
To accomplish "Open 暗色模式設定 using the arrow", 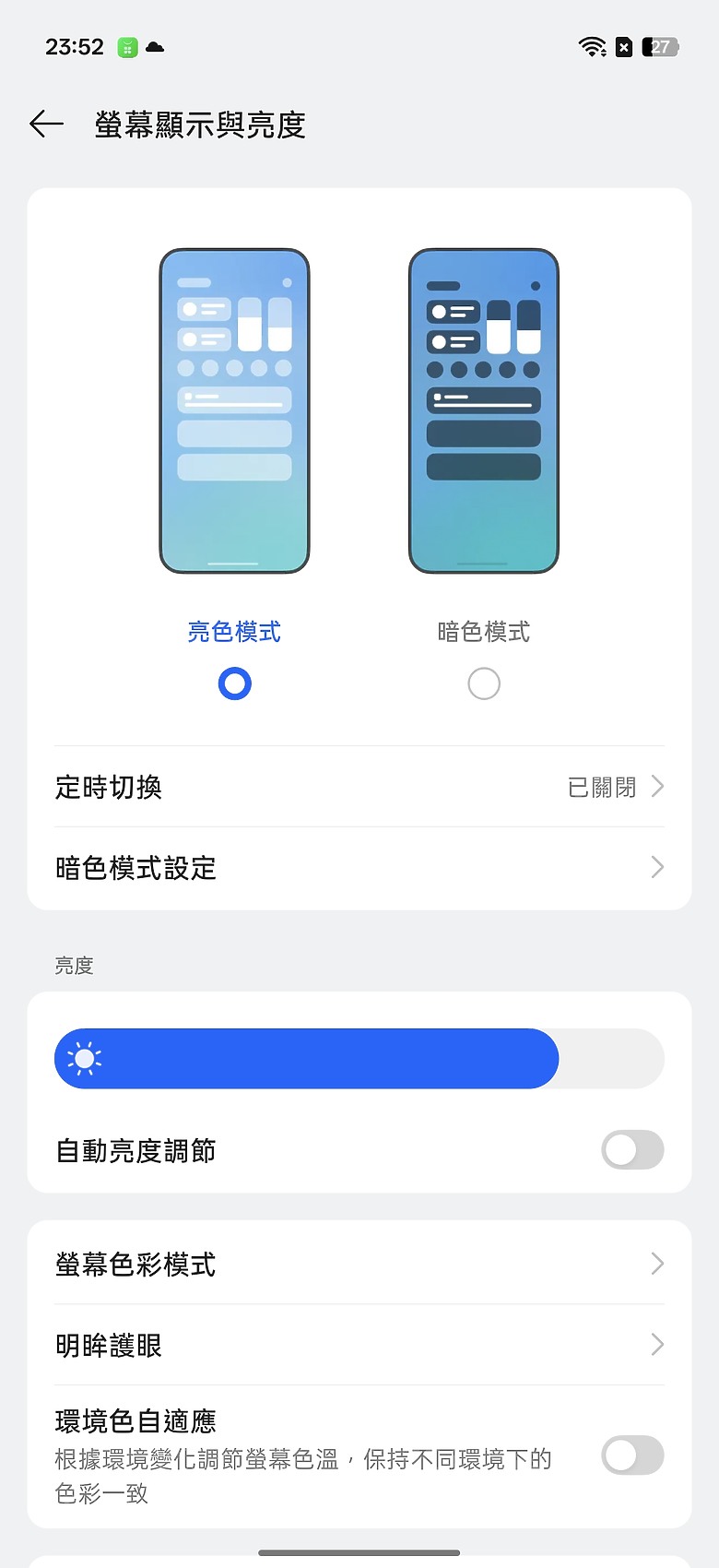I will point(656,867).
